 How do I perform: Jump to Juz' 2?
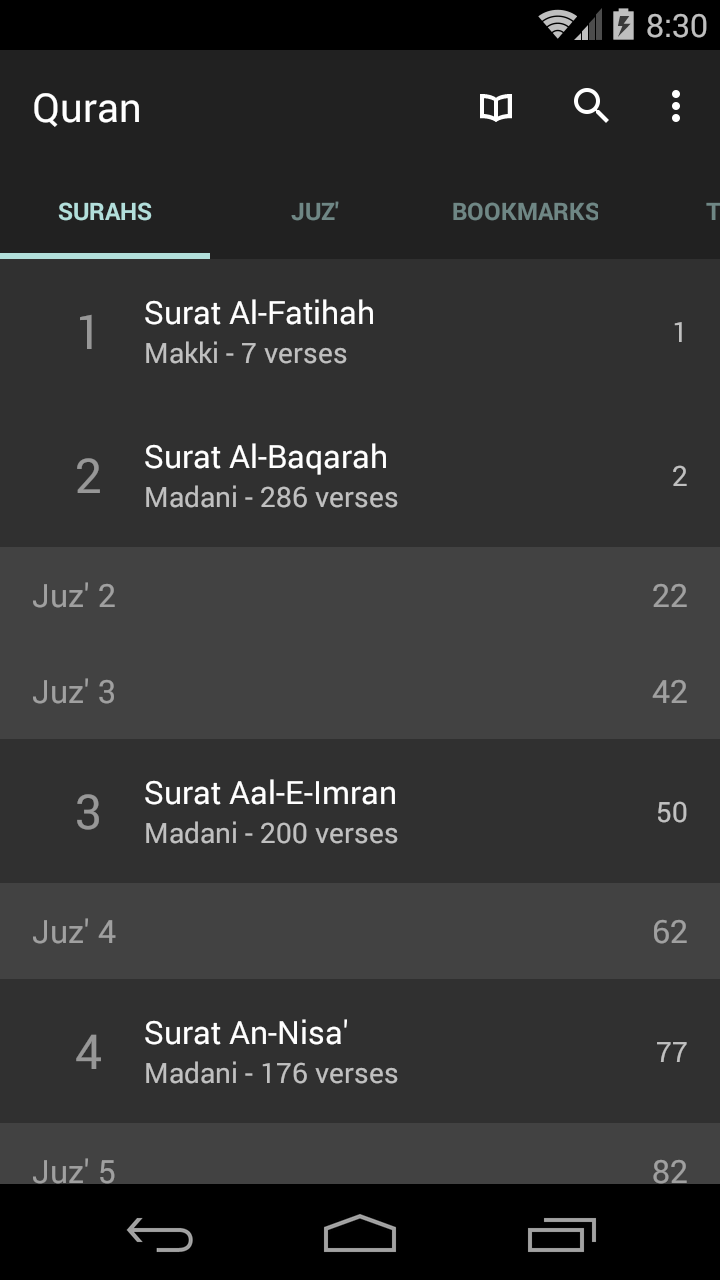tap(360, 594)
